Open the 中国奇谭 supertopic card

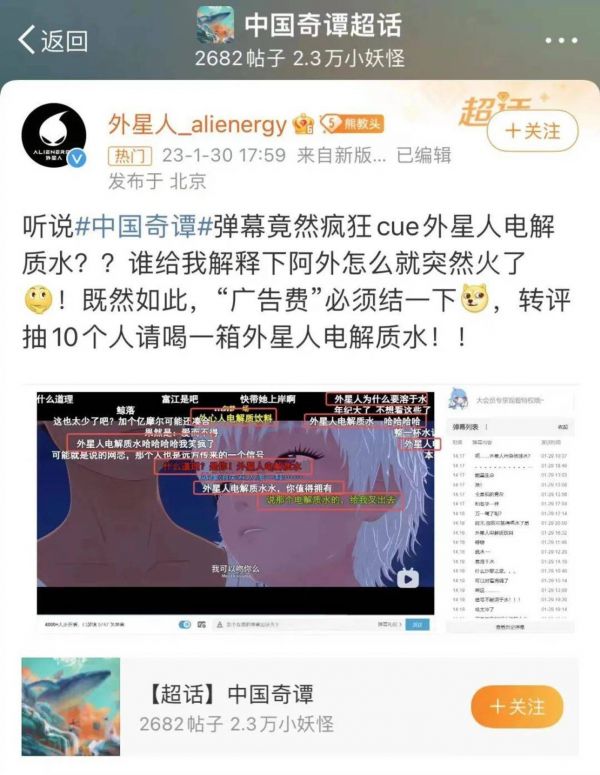pyautogui.click(x=230, y=706)
